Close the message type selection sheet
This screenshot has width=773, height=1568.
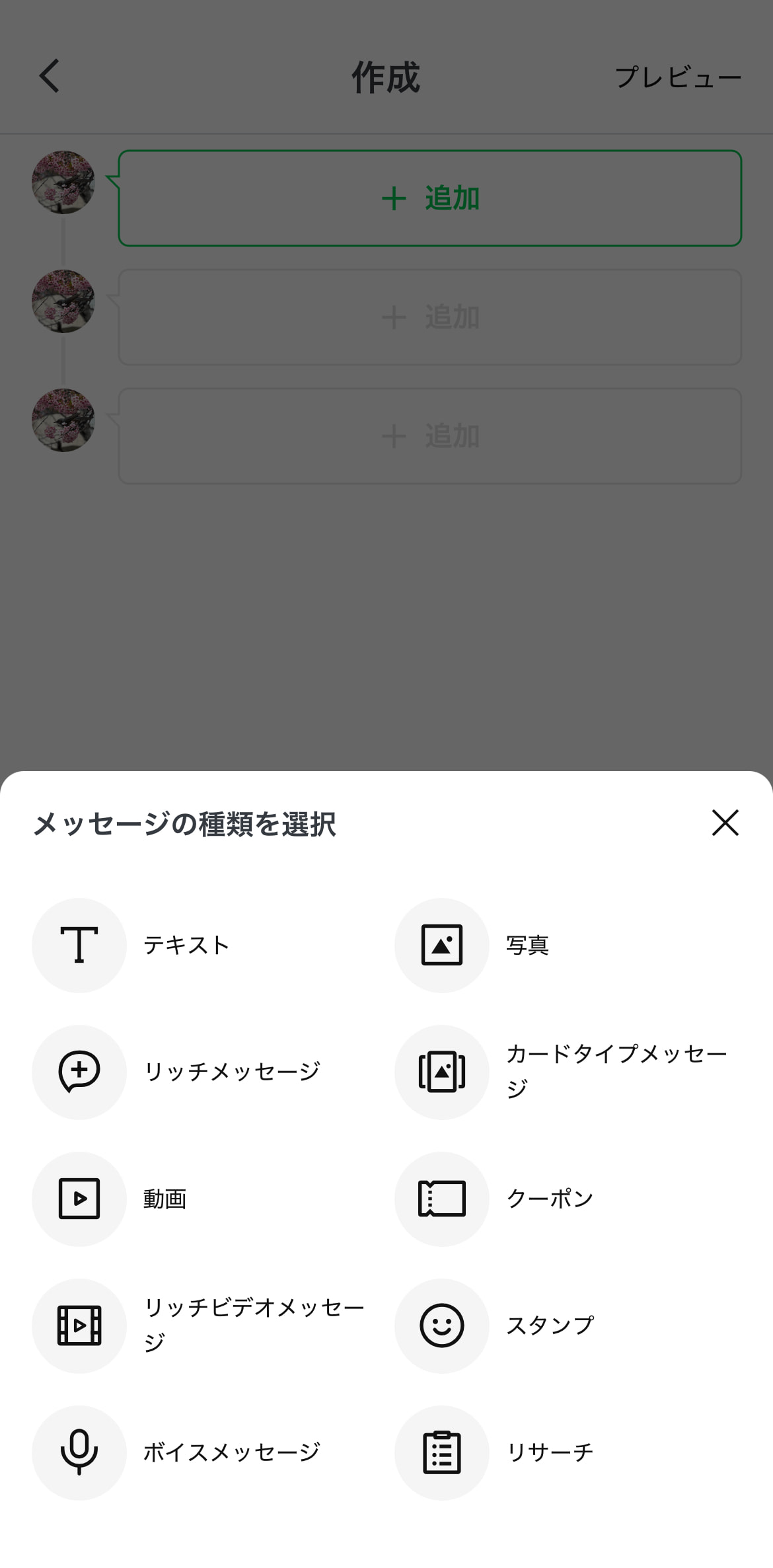[x=725, y=823]
